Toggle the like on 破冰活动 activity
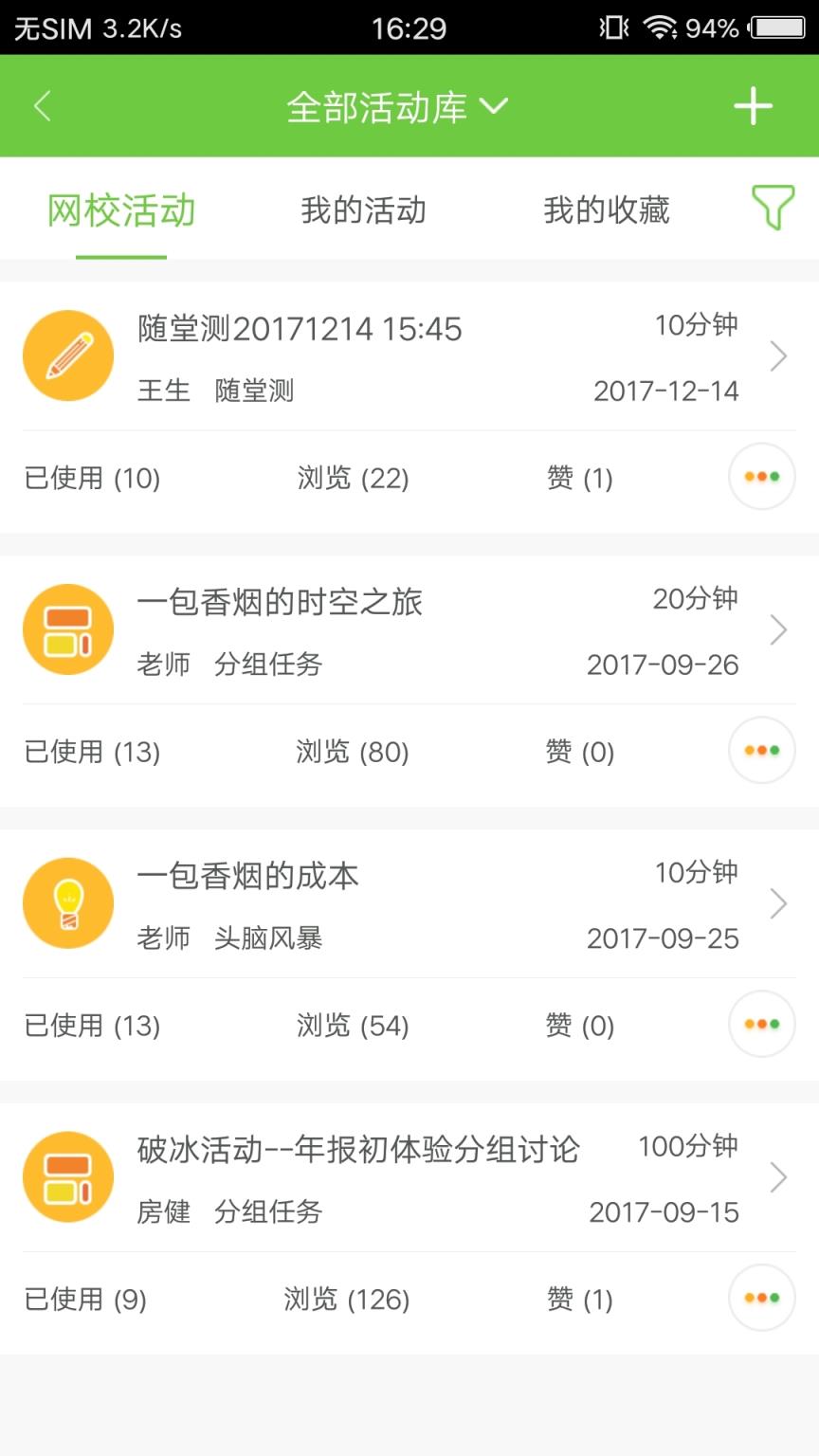This screenshot has height=1456, width=819. [x=578, y=1298]
